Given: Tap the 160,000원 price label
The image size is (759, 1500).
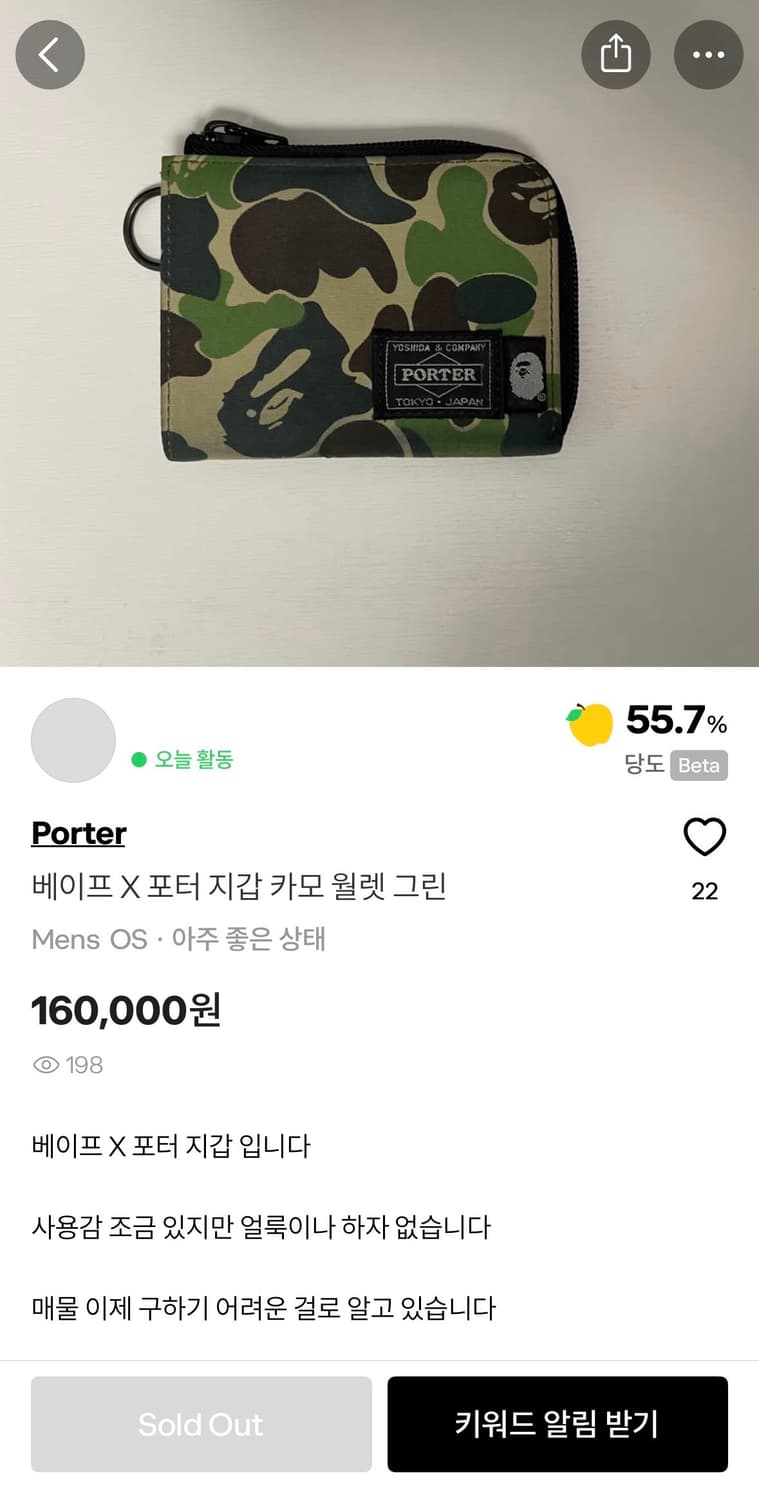Looking at the screenshot, I should tap(124, 1010).
